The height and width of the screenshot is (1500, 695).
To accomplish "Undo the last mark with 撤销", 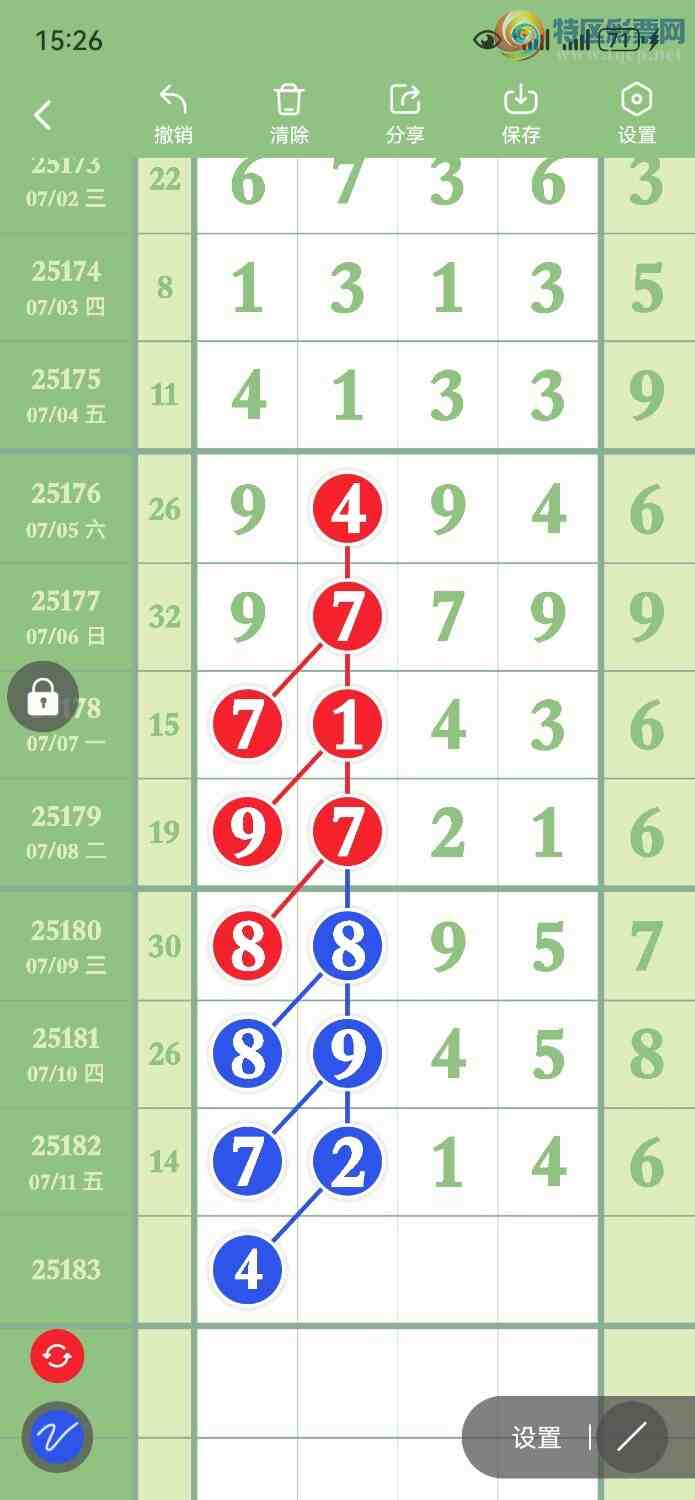I will click(173, 114).
